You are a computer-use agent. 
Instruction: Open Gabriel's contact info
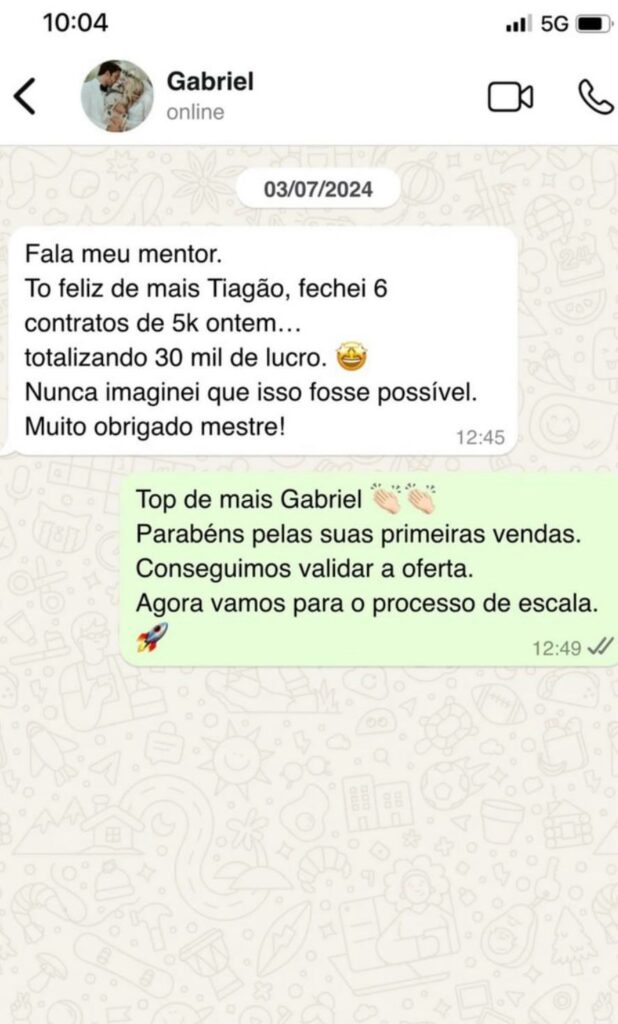210,95
